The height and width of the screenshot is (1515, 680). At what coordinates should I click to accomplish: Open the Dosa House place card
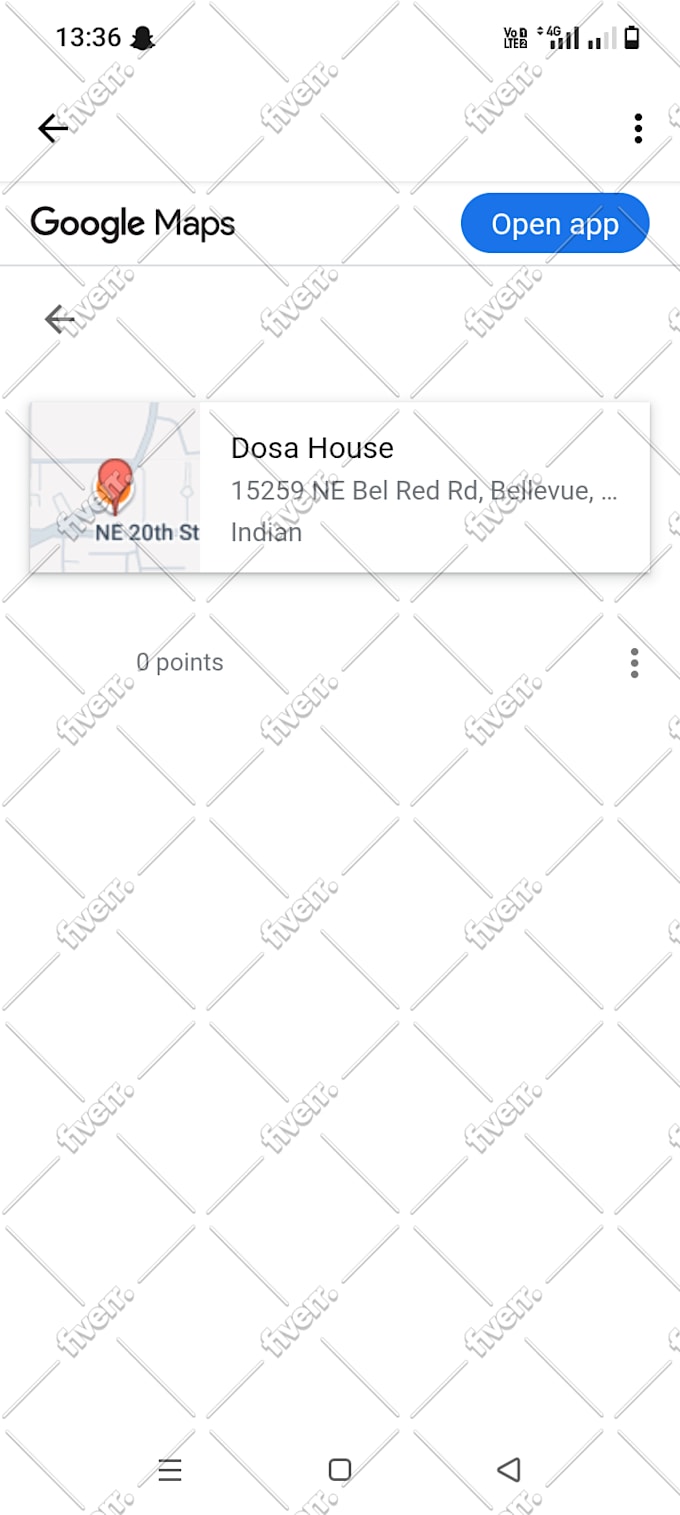[340, 488]
